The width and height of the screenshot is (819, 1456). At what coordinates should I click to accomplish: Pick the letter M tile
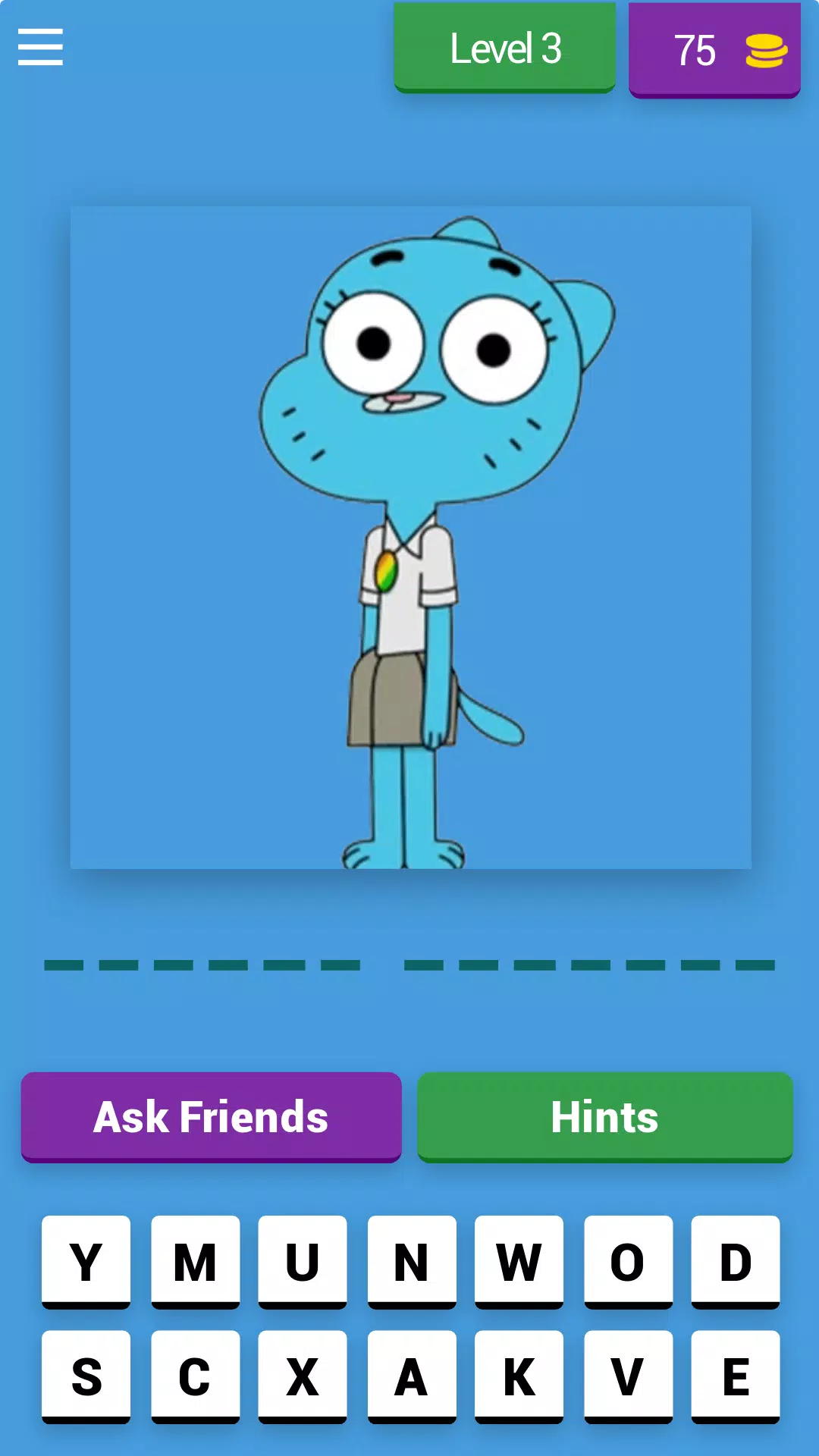coord(195,1262)
